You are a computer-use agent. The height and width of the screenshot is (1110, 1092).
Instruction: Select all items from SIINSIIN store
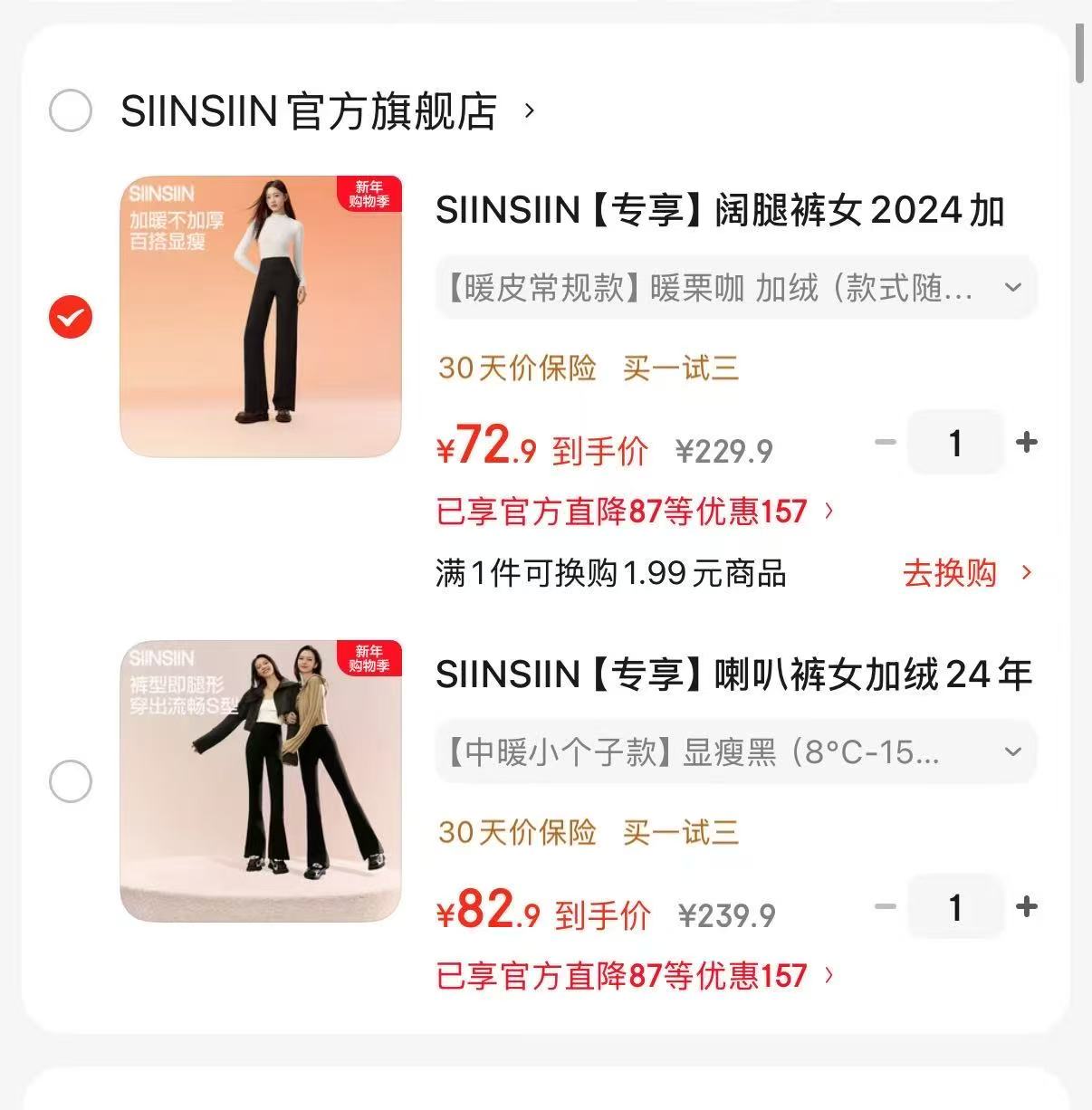point(69,111)
